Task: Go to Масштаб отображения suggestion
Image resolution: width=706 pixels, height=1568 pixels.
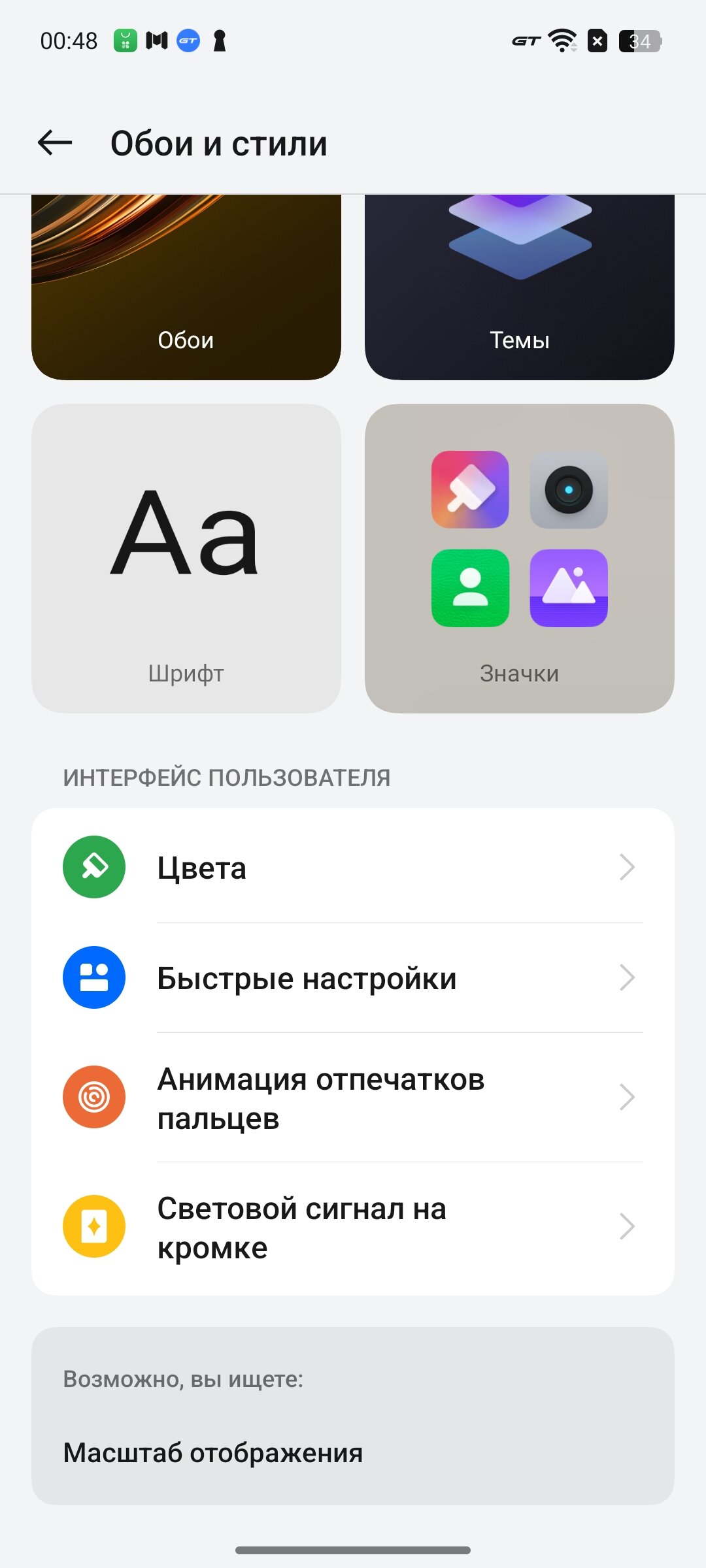Action: (213, 1453)
